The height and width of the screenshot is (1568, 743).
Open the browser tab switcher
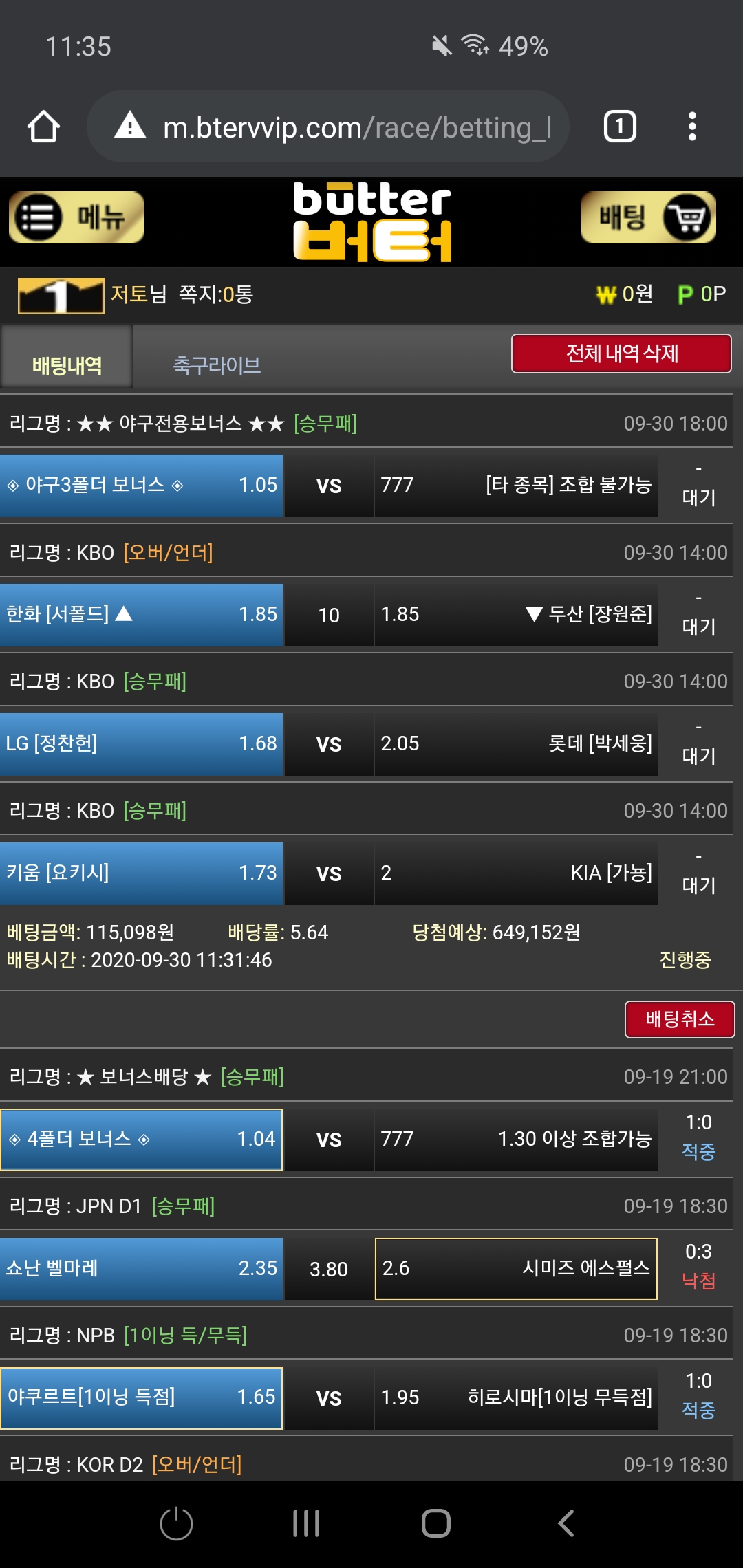pos(619,127)
